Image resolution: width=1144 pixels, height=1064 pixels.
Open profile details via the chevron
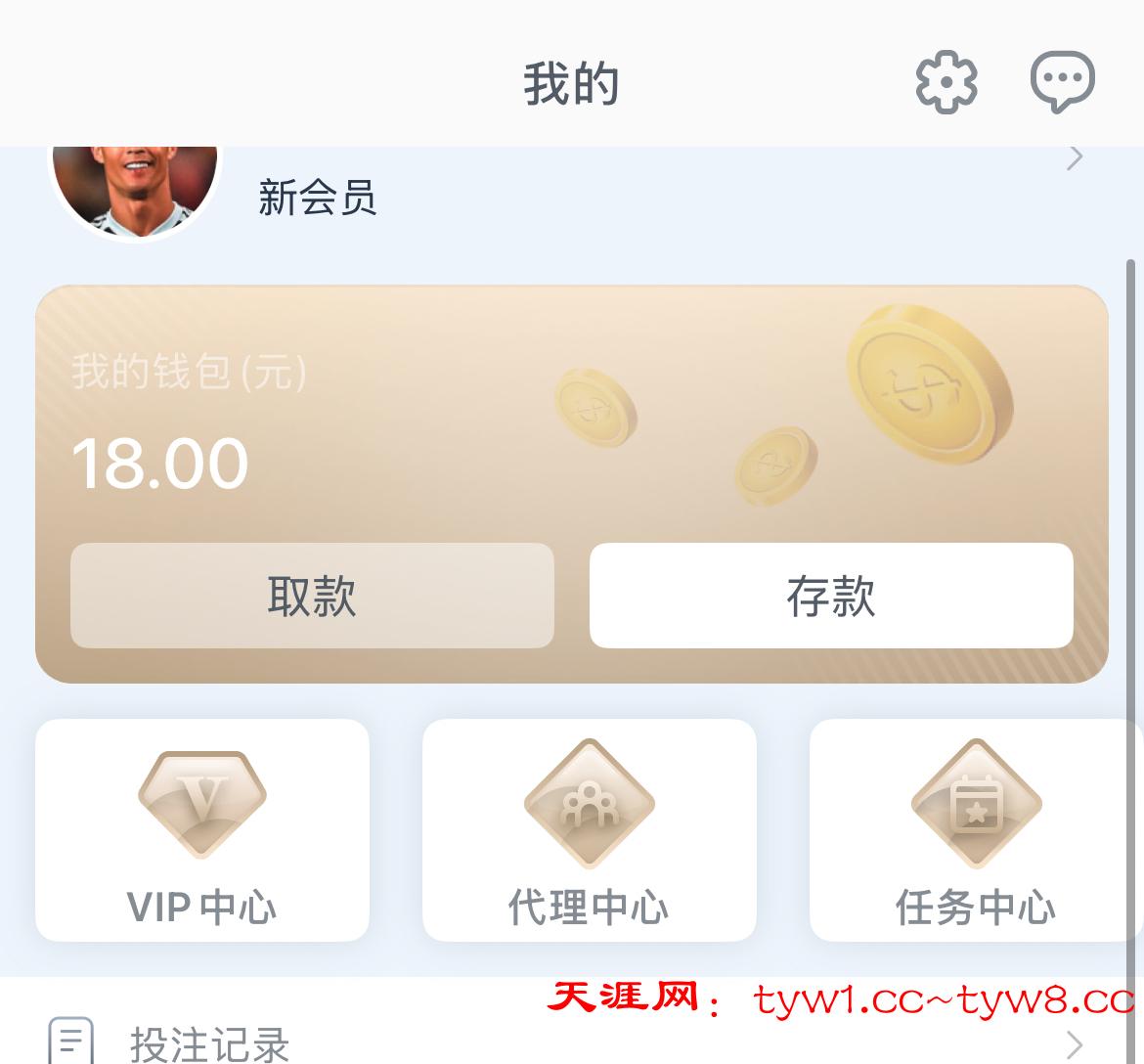pos(1075,158)
